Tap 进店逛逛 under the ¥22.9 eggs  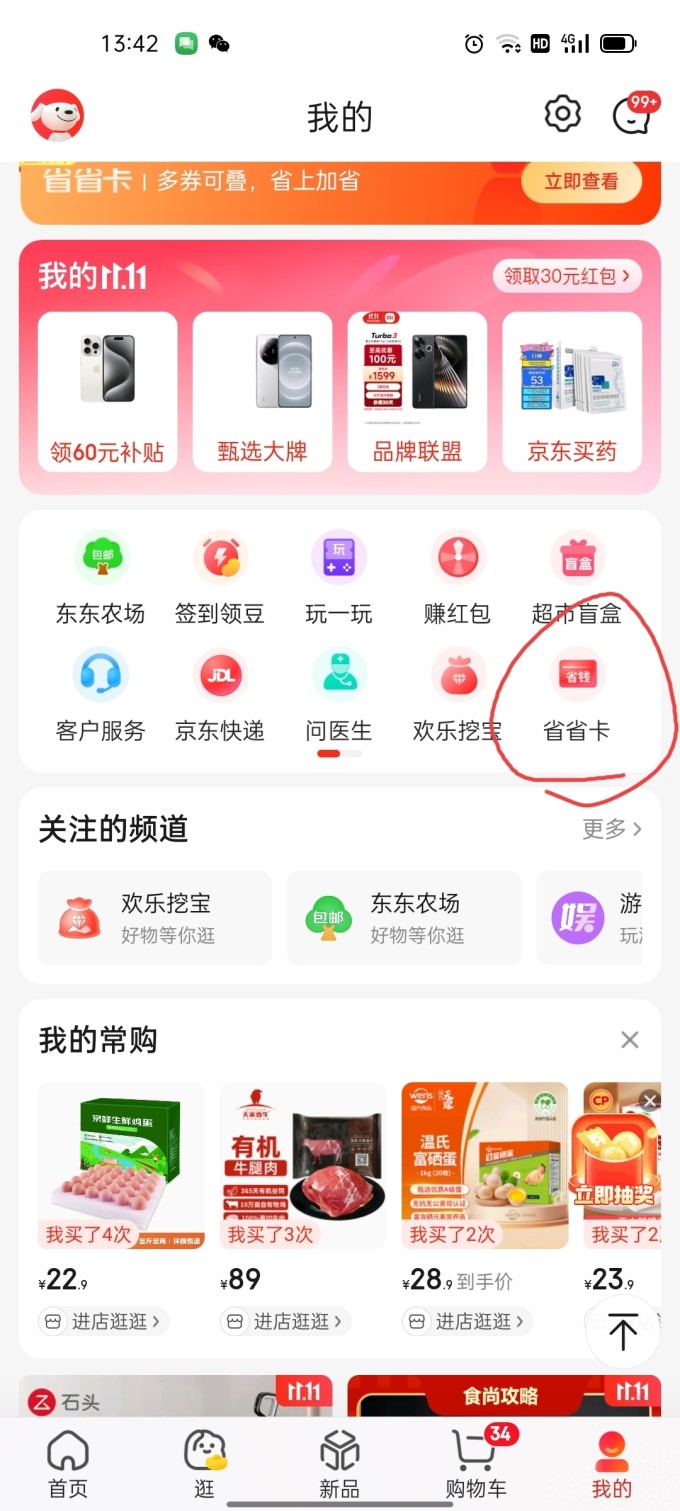[x=104, y=1321]
